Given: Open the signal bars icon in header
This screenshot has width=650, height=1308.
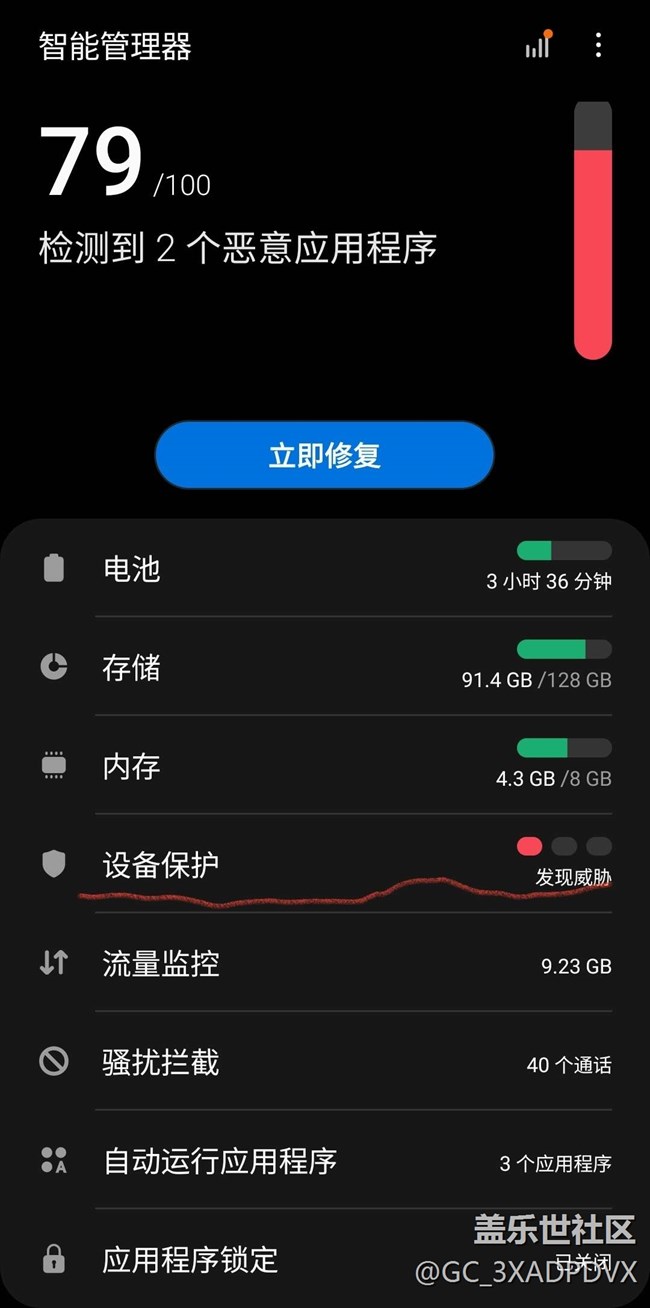Looking at the screenshot, I should point(538,45).
